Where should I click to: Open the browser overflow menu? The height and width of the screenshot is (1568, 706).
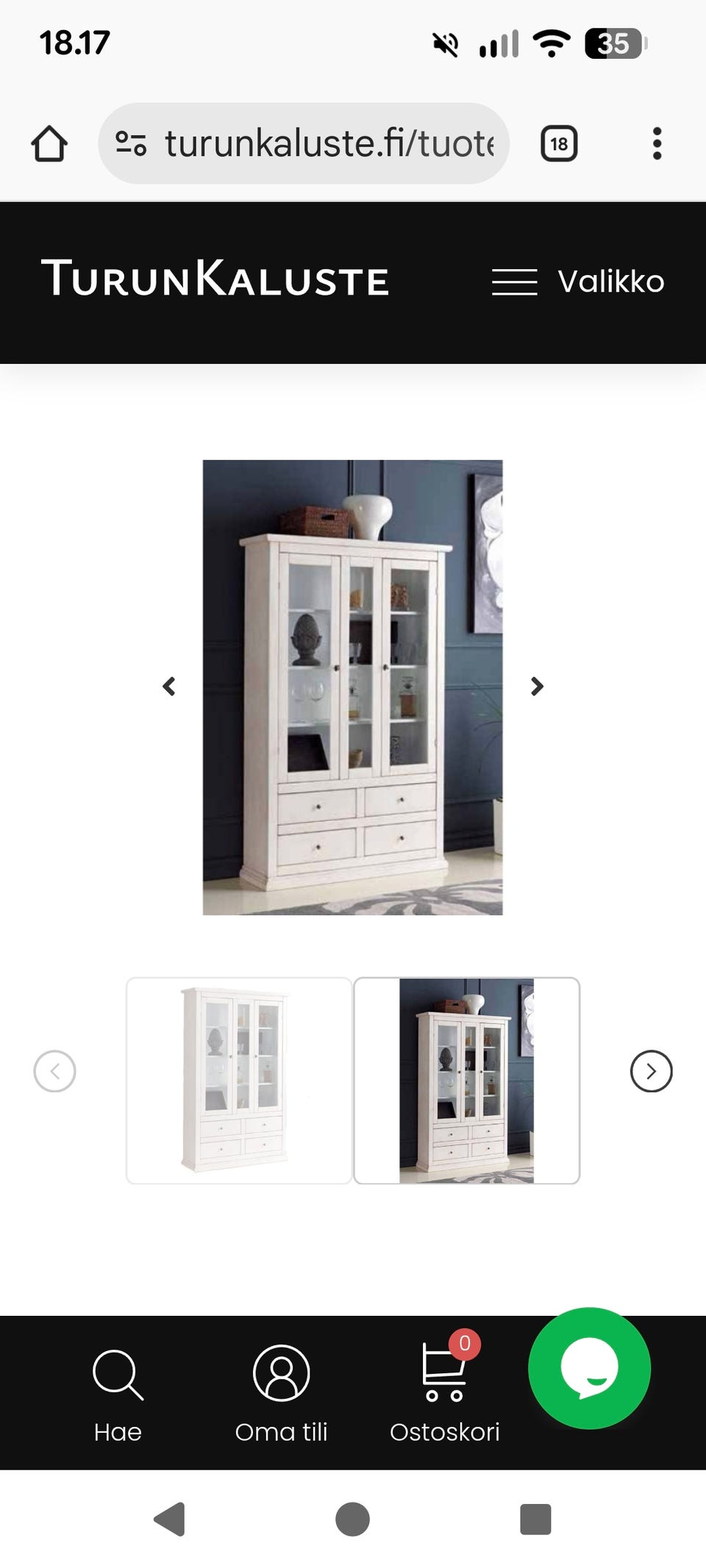coord(657,143)
